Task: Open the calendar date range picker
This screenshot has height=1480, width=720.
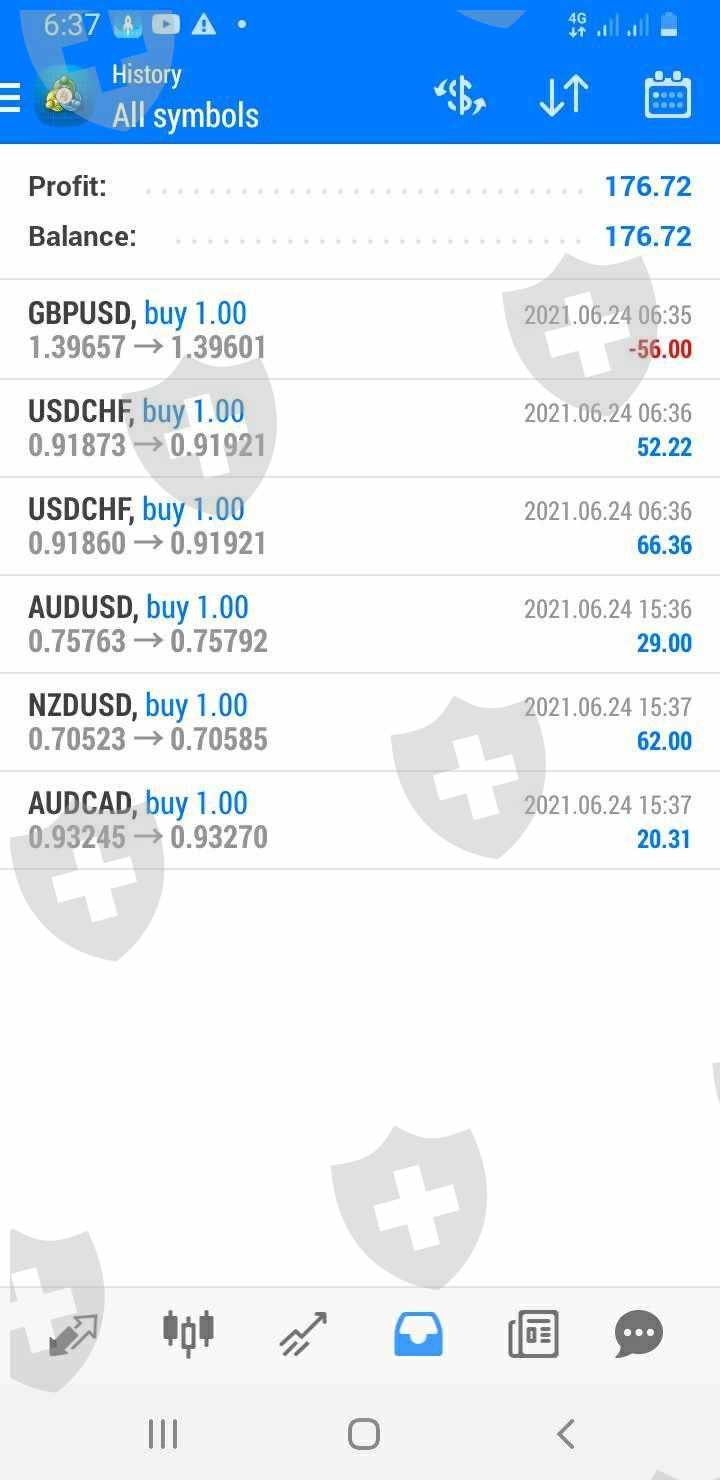Action: tap(667, 96)
